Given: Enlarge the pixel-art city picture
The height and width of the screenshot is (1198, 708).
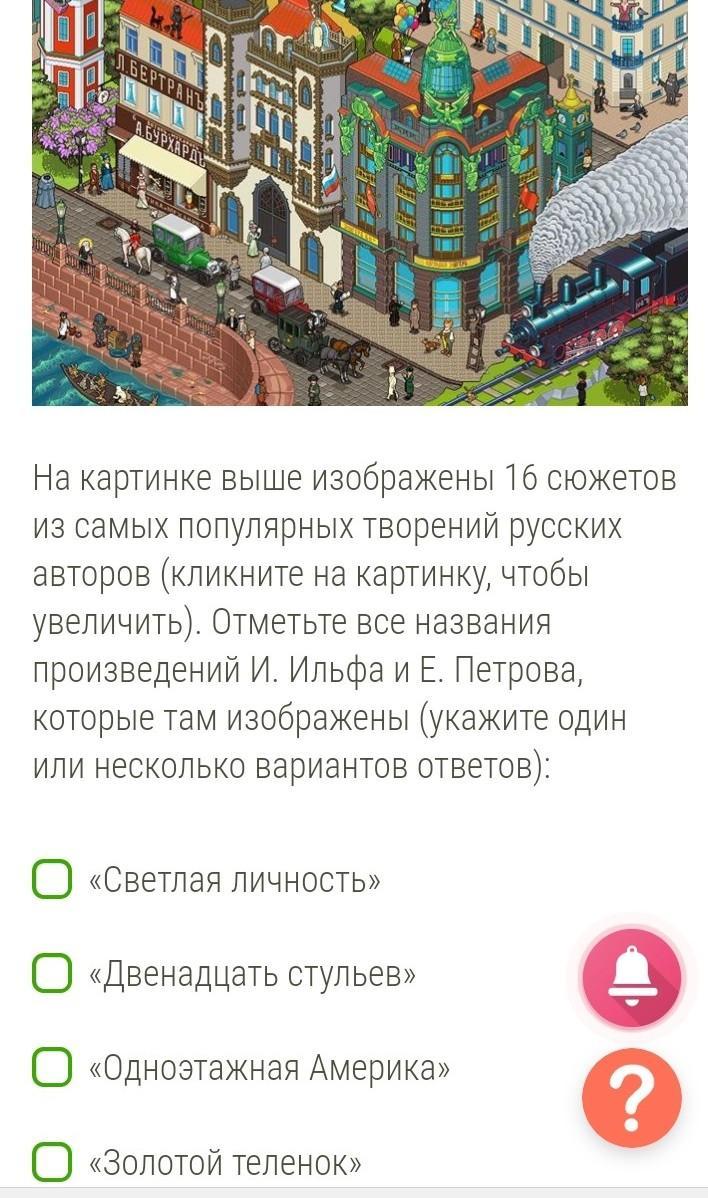Looking at the screenshot, I should (x=360, y=200).
